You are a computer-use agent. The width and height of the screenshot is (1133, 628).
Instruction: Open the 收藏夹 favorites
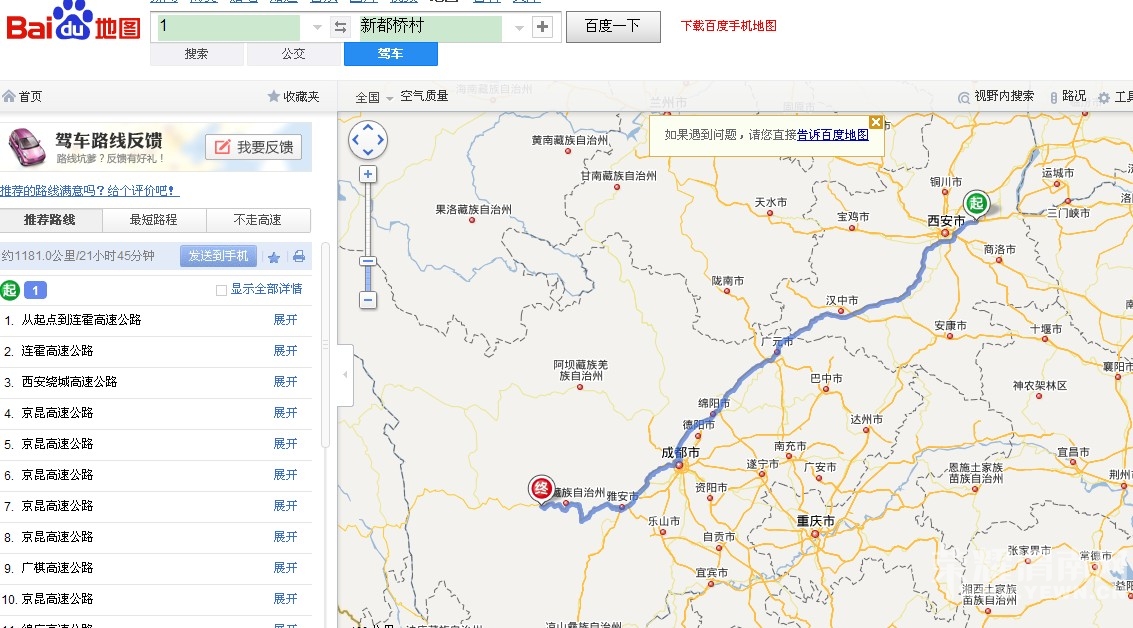(293, 97)
